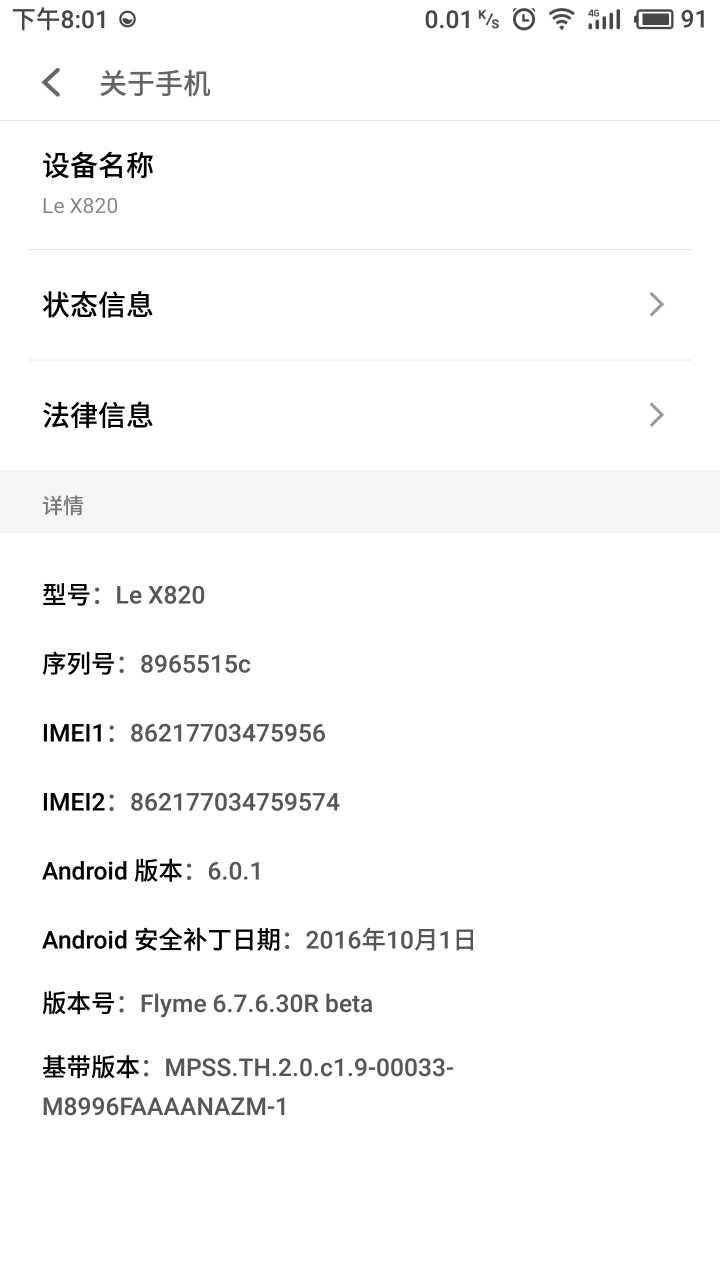The width and height of the screenshot is (720, 1280).
Task: Tap the Flyme 版本号 text
Action: click(206, 1003)
